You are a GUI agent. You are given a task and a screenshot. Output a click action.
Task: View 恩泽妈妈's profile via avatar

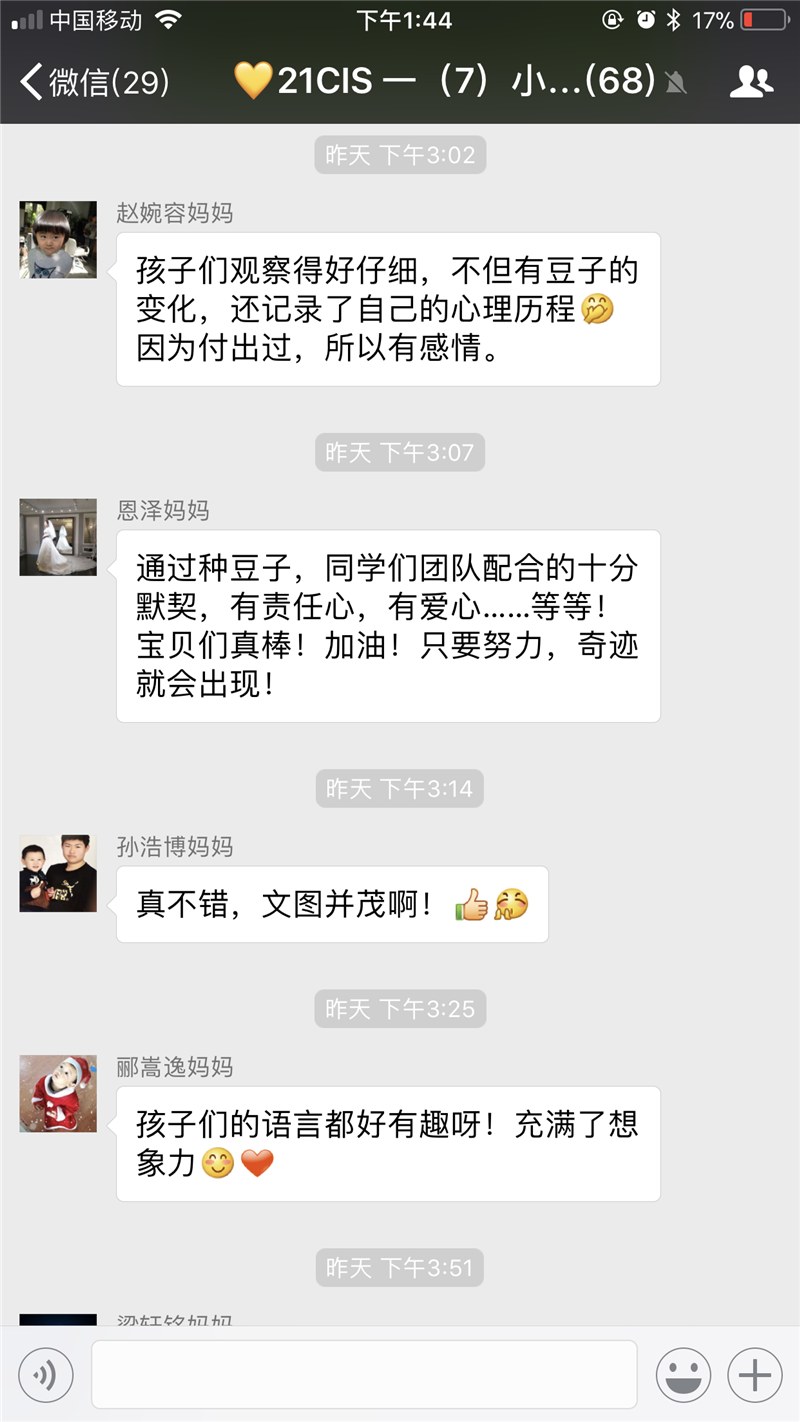[58, 537]
